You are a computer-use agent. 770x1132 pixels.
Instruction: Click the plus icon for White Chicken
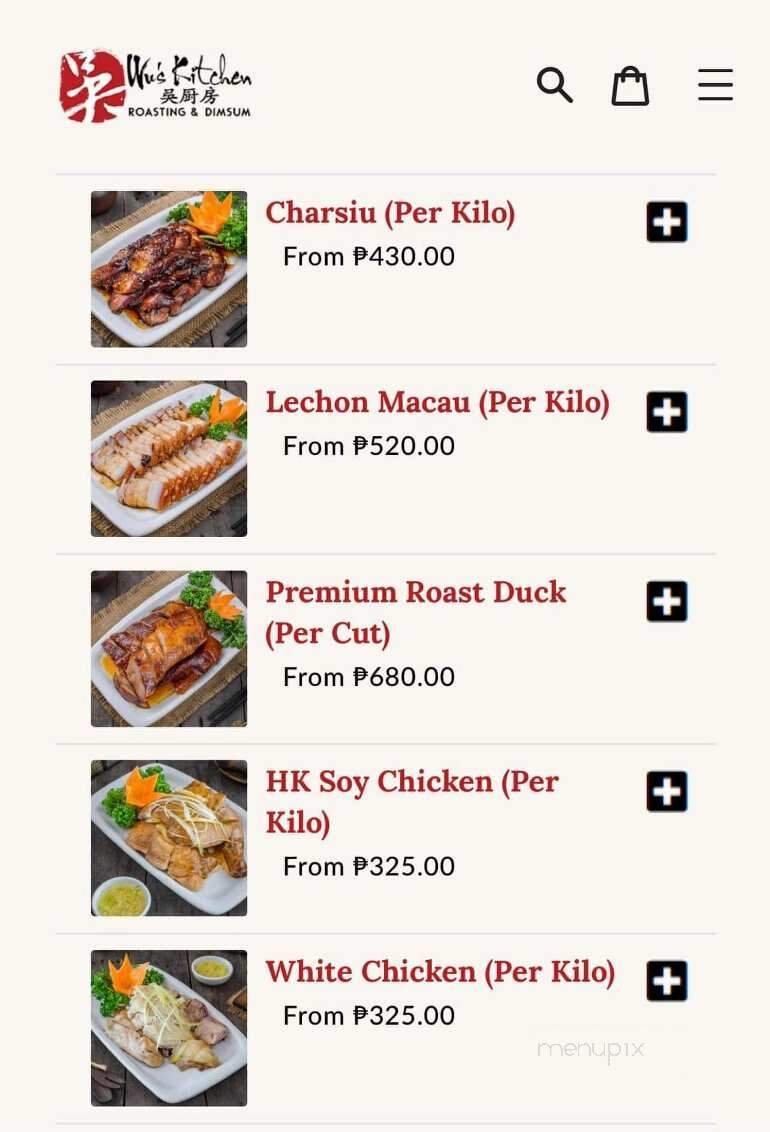coord(666,981)
